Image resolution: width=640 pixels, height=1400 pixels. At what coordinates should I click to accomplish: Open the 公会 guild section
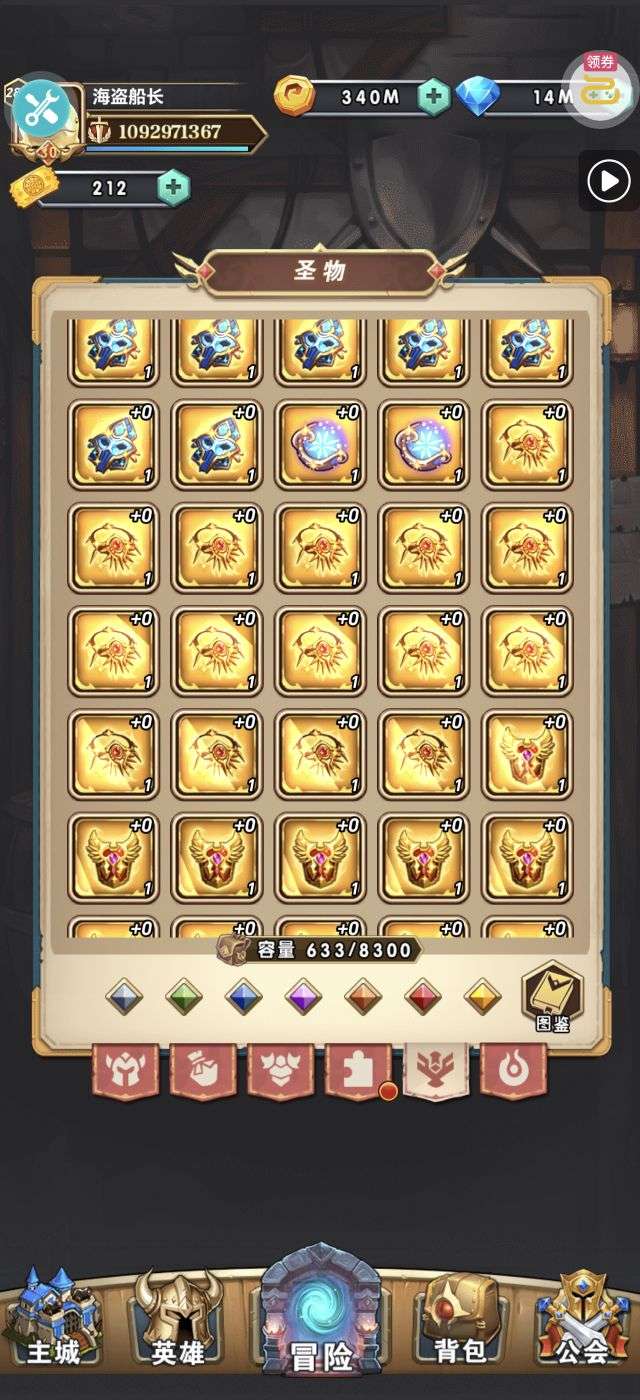pyautogui.click(x=584, y=1320)
